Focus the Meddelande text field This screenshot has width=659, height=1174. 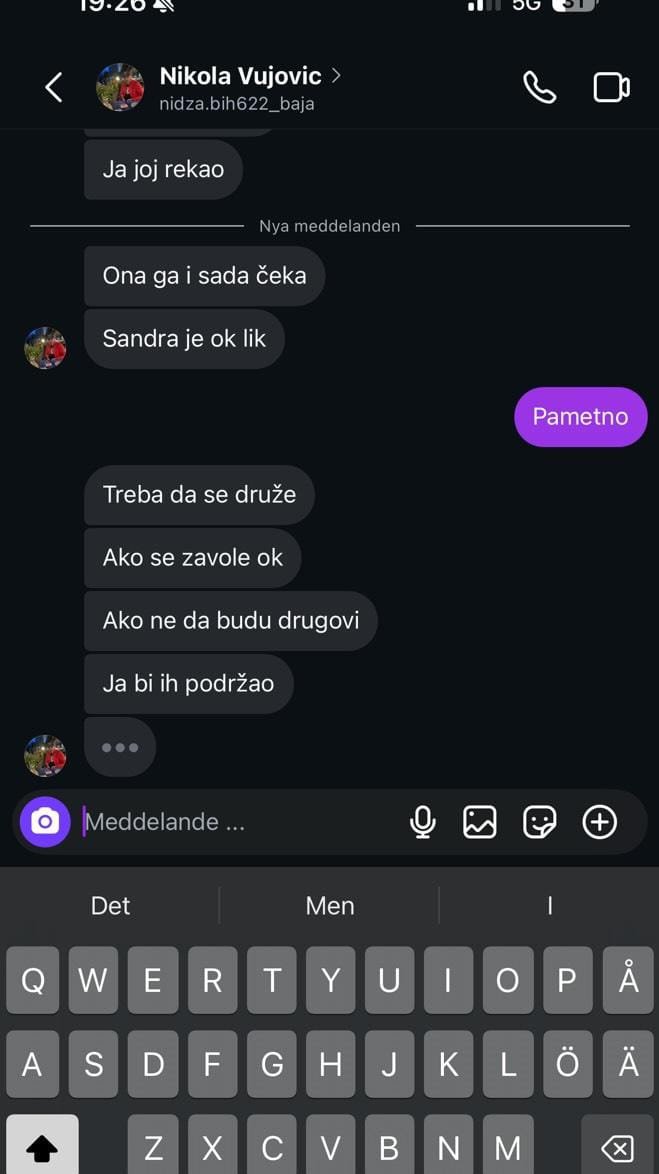click(240, 822)
